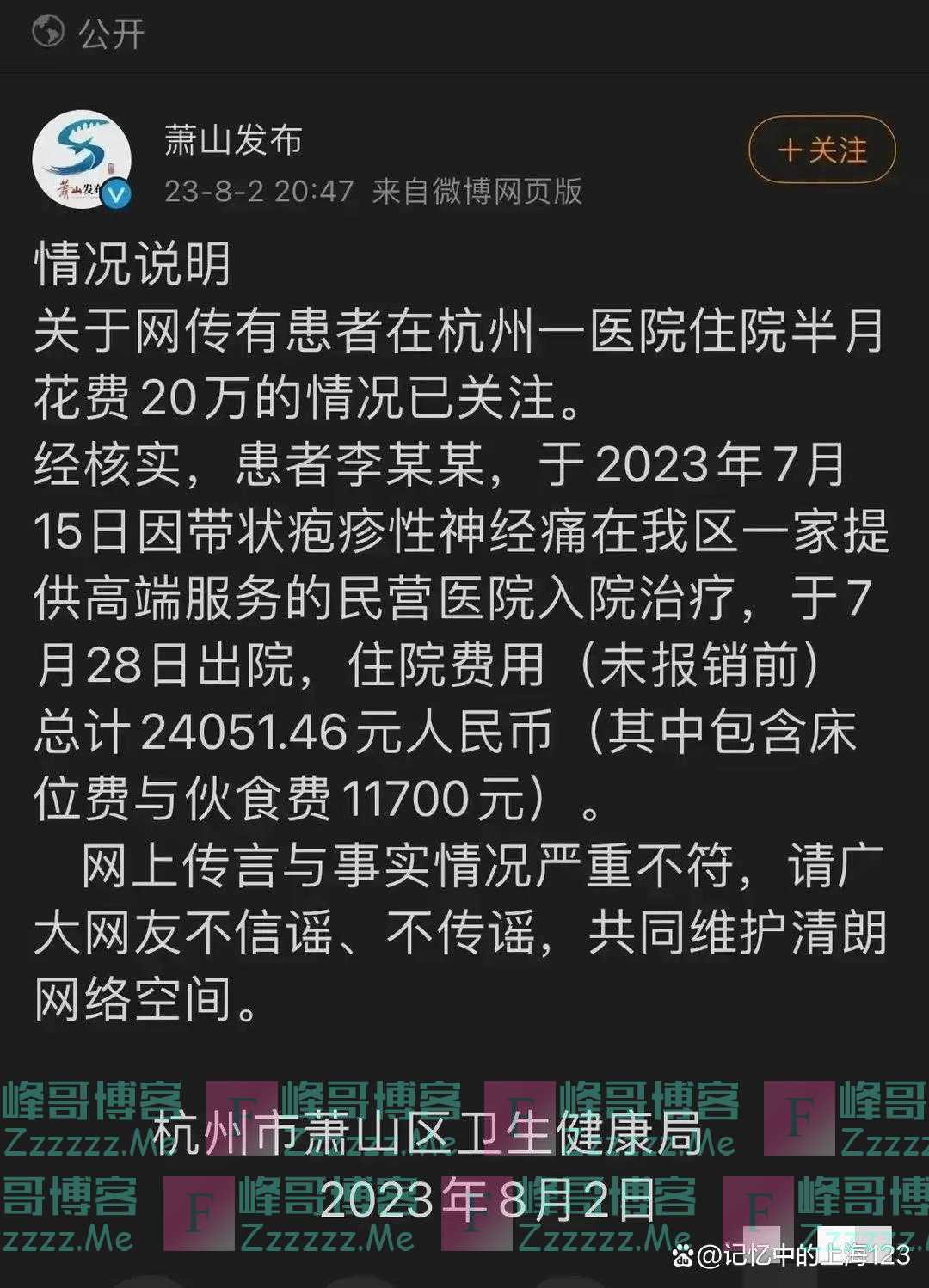
Task: Click the globe icon in the top-left corner
Action: pos(48,31)
